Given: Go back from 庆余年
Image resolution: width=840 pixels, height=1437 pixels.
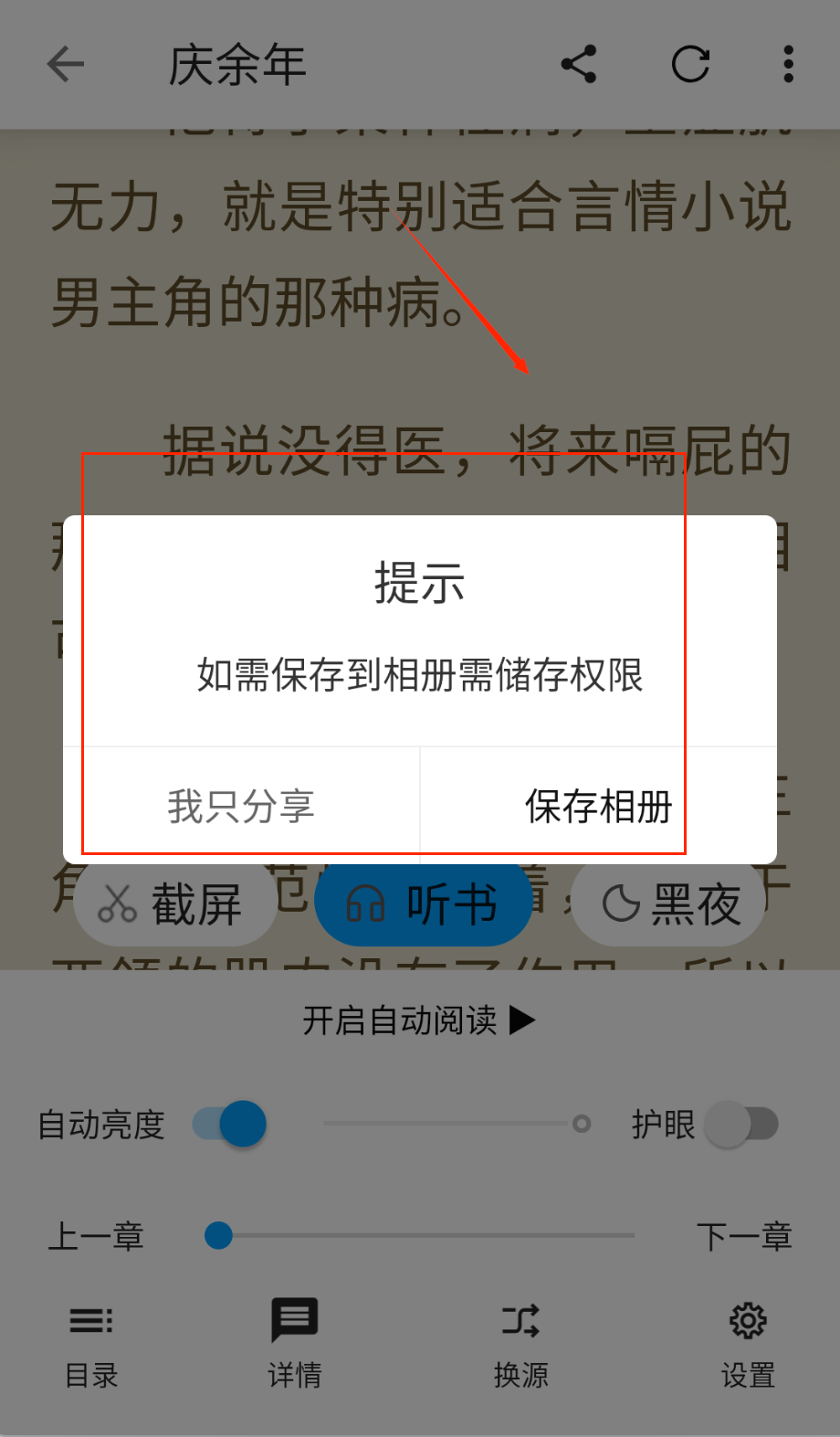Looking at the screenshot, I should coord(66,64).
